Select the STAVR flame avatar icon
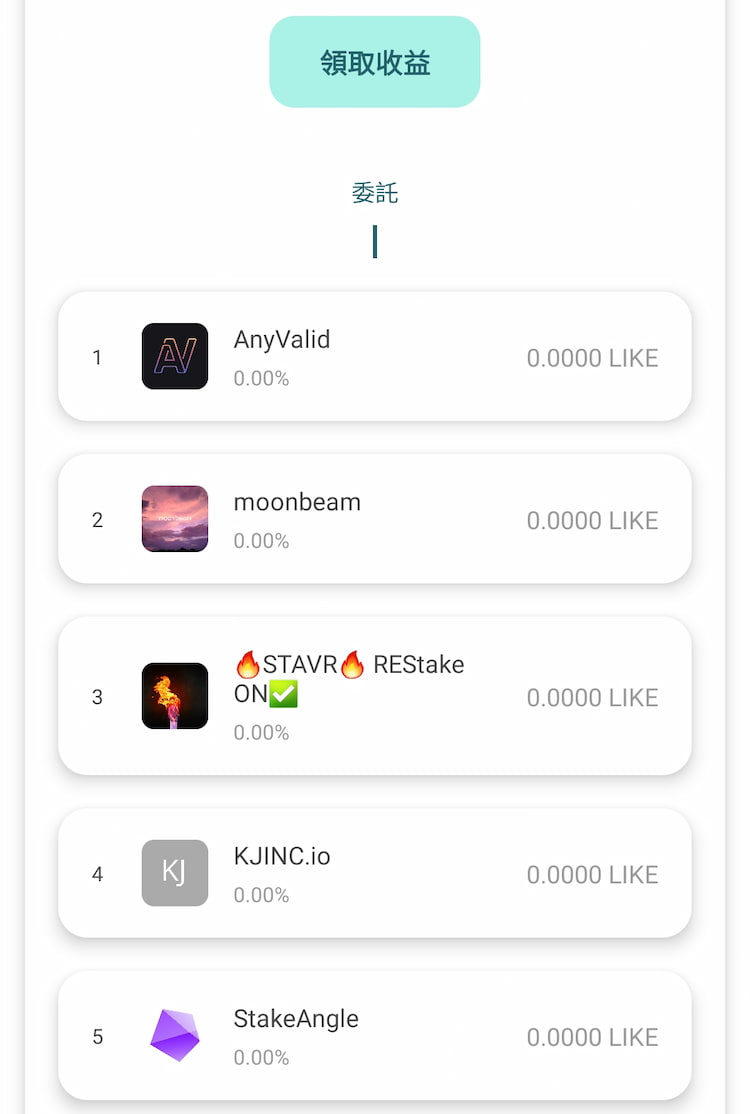Image resolution: width=750 pixels, height=1114 pixels. click(174, 696)
